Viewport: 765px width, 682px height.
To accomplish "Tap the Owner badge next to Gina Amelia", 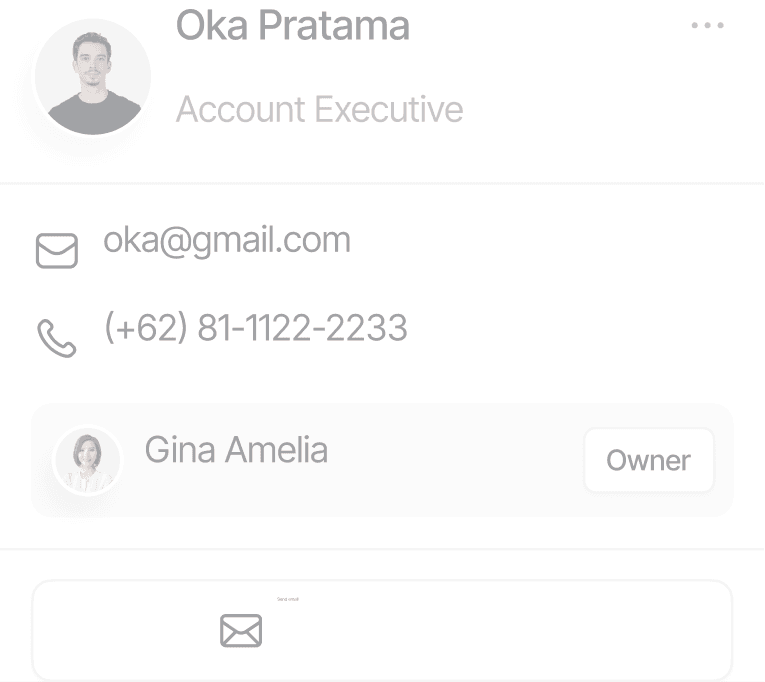I will click(649, 460).
